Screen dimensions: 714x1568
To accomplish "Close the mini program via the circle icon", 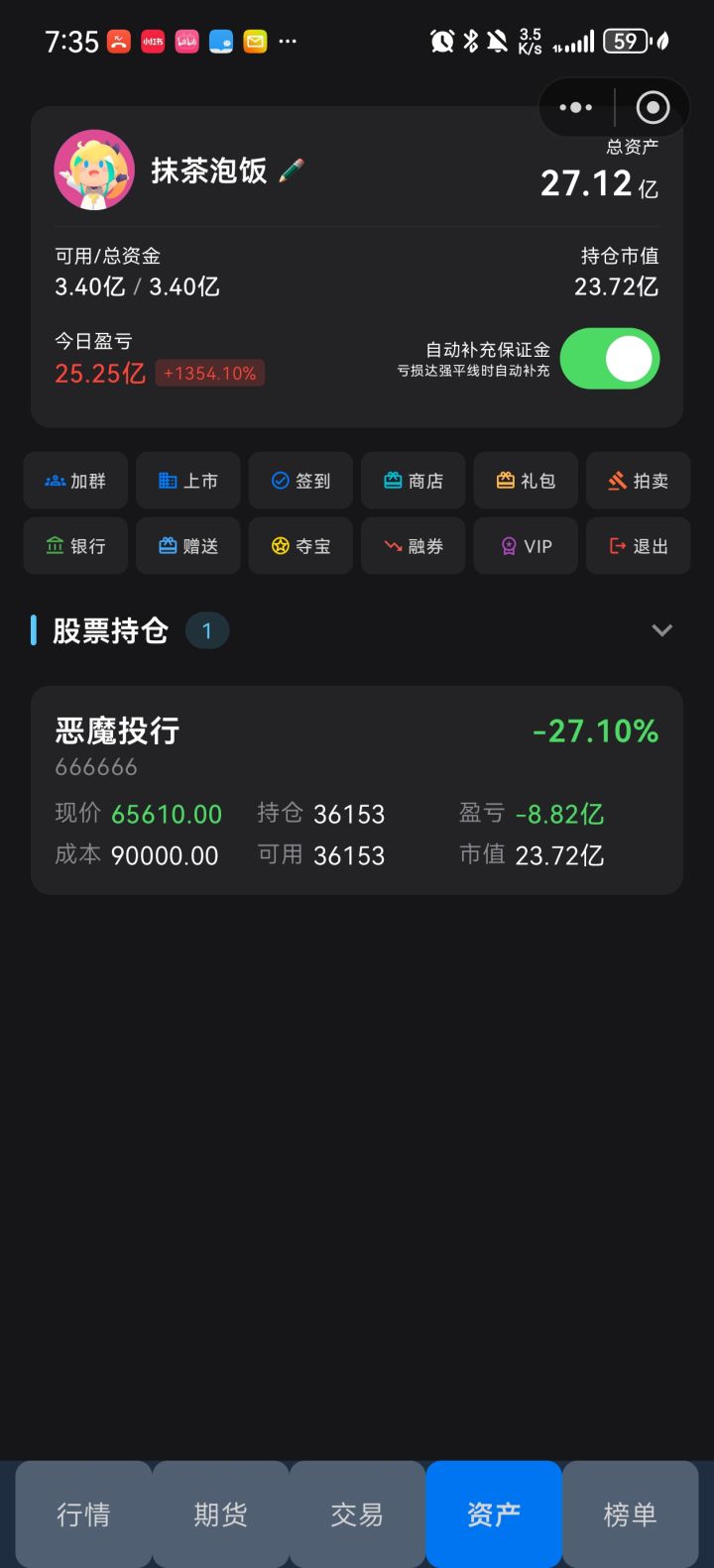I will 653,107.
